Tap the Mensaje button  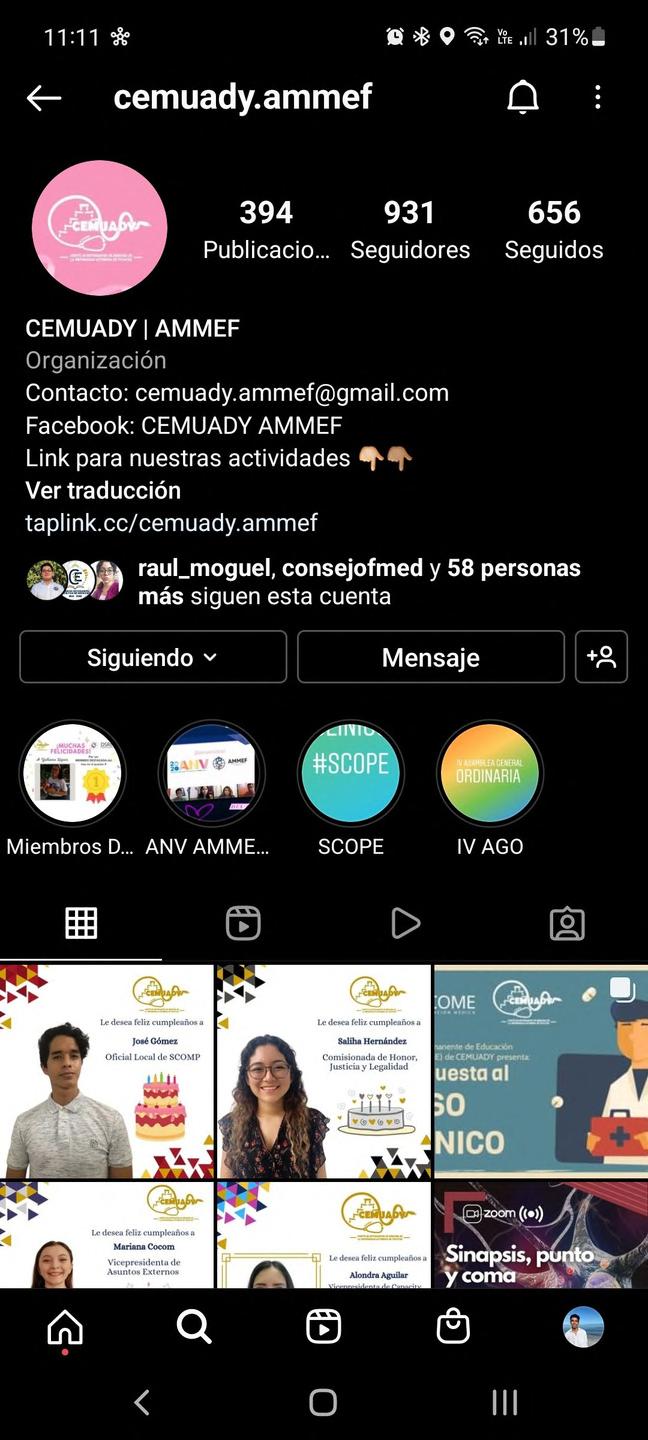coord(431,657)
